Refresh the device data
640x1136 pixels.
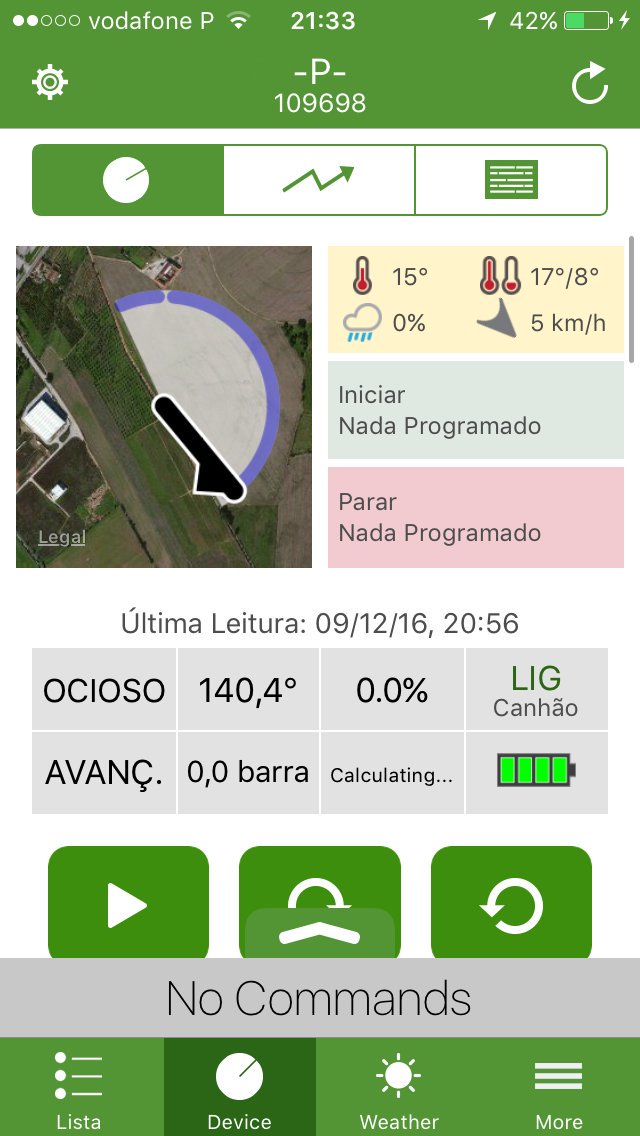click(589, 84)
